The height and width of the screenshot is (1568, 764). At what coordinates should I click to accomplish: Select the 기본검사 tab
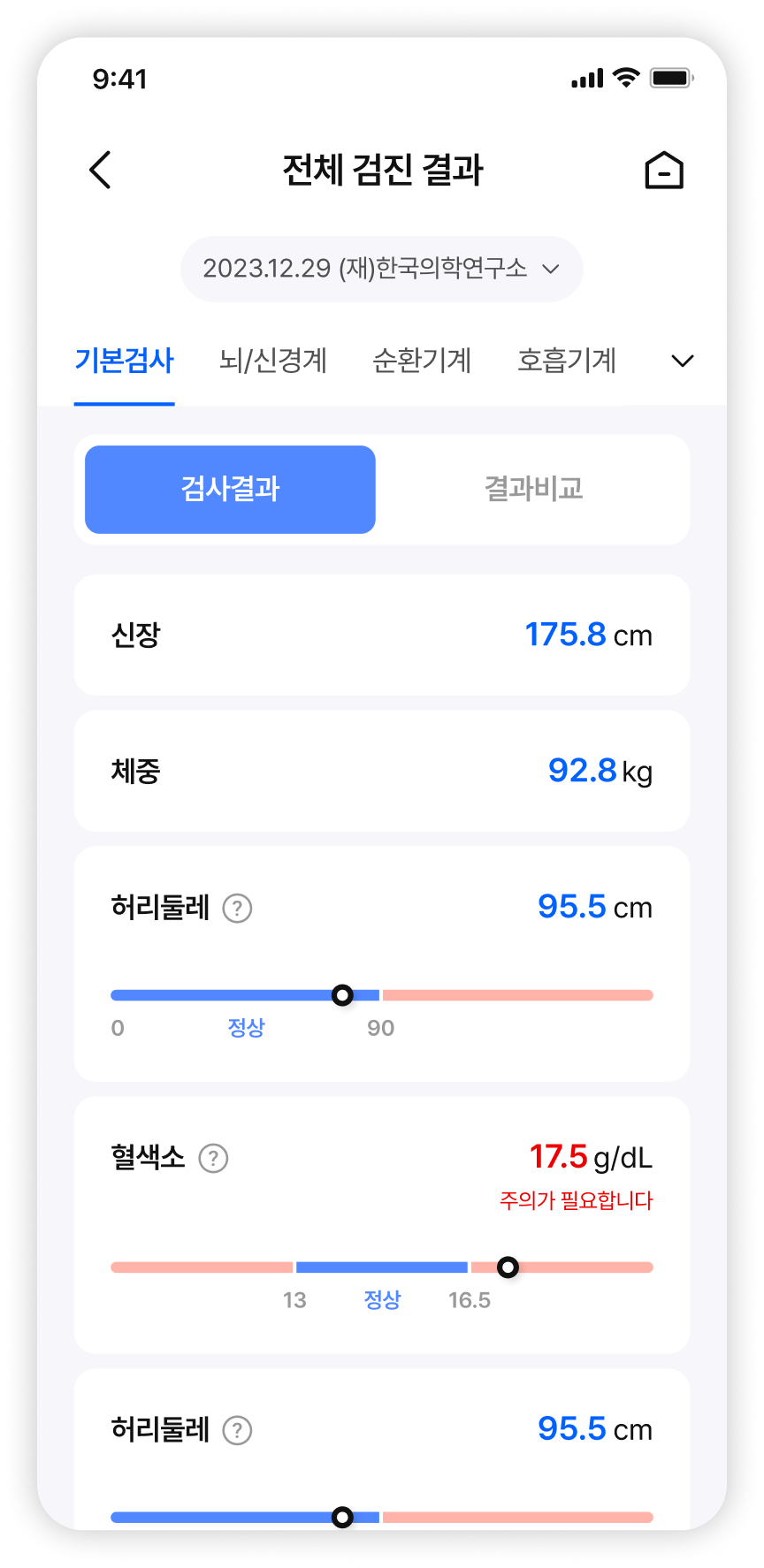(x=125, y=361)
